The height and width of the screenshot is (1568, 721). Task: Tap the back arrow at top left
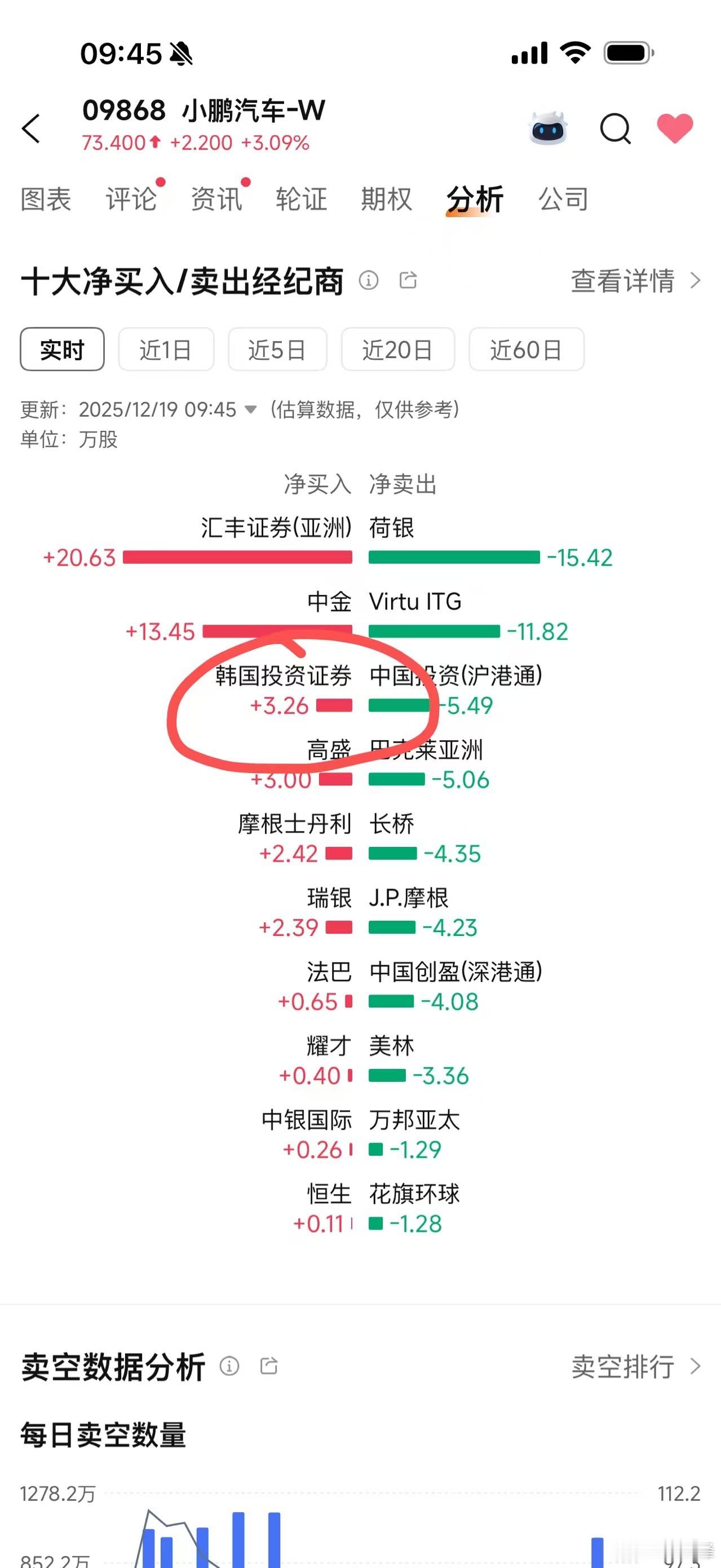(x=32, y=128)
